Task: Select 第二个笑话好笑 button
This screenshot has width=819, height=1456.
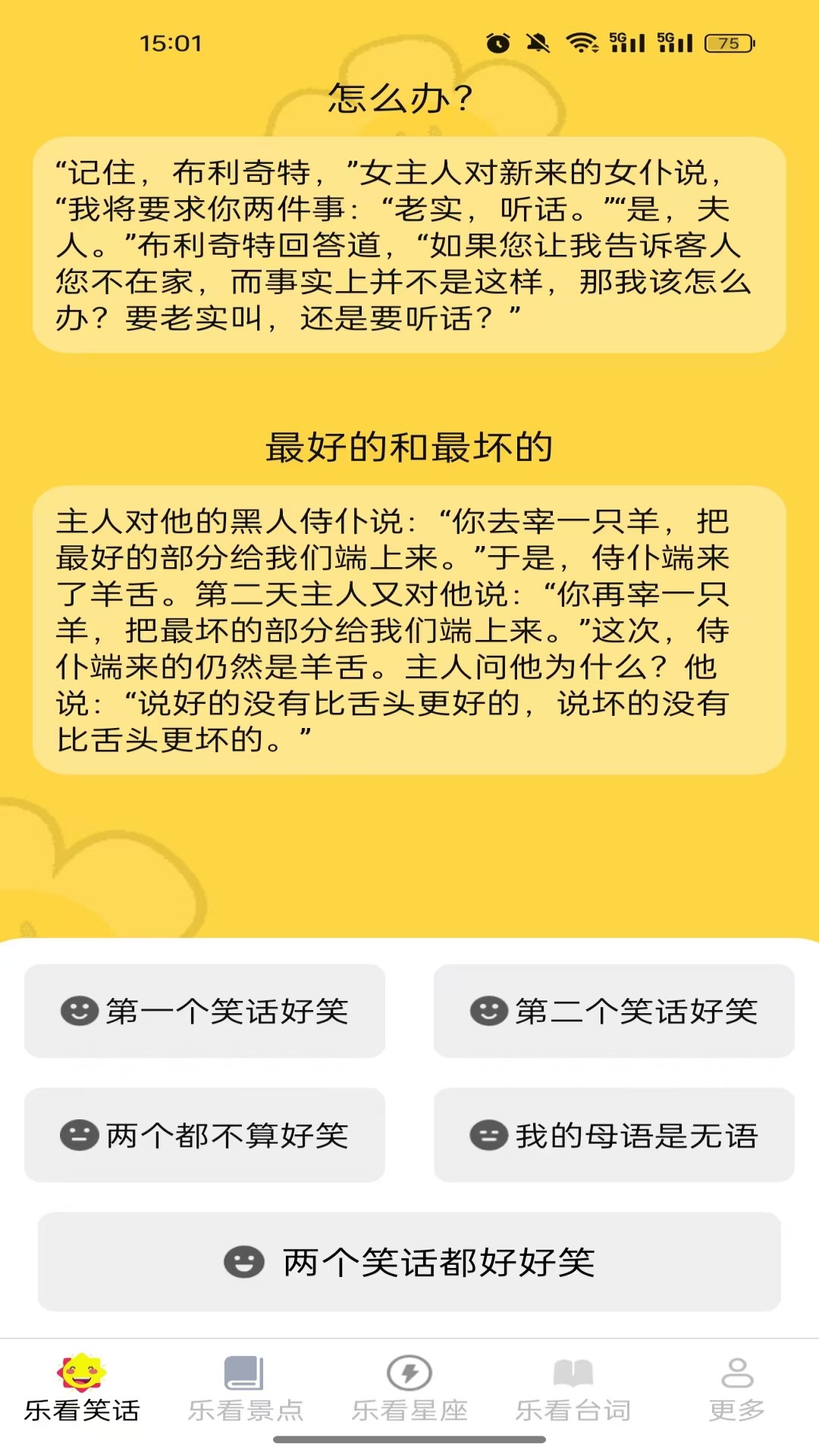Action: pos(614,1011)
